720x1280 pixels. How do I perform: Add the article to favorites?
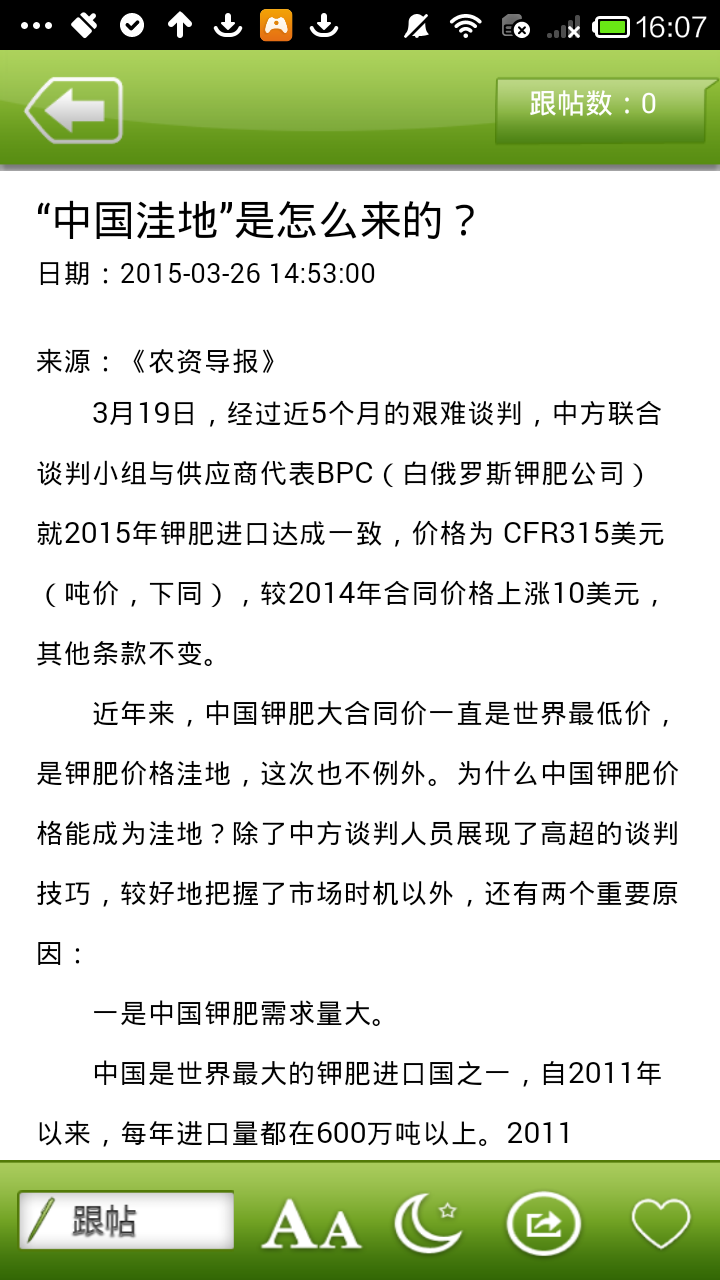660,1223
